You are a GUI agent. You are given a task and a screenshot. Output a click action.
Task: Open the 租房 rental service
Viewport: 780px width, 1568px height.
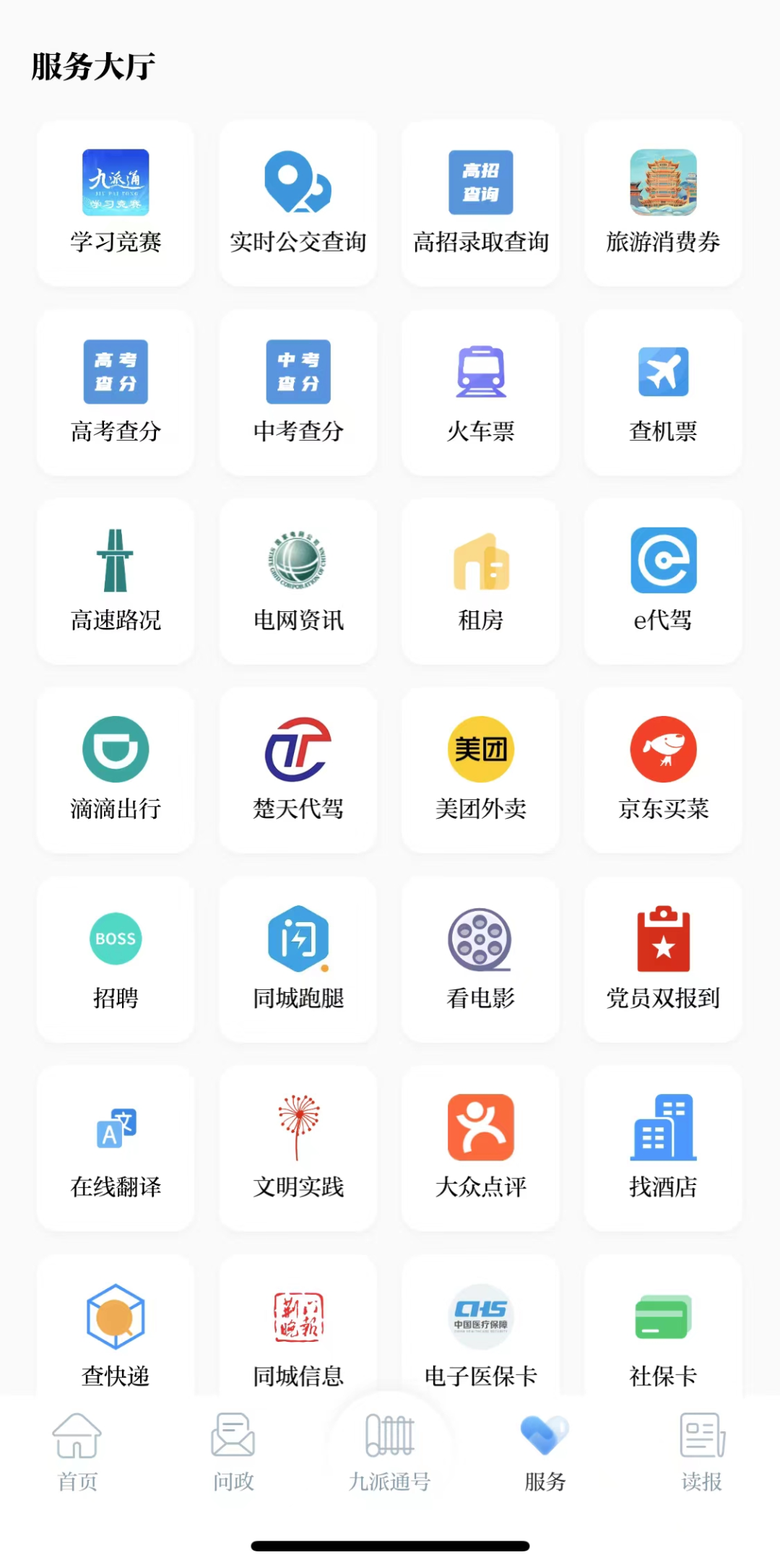(x=480, y=581)
